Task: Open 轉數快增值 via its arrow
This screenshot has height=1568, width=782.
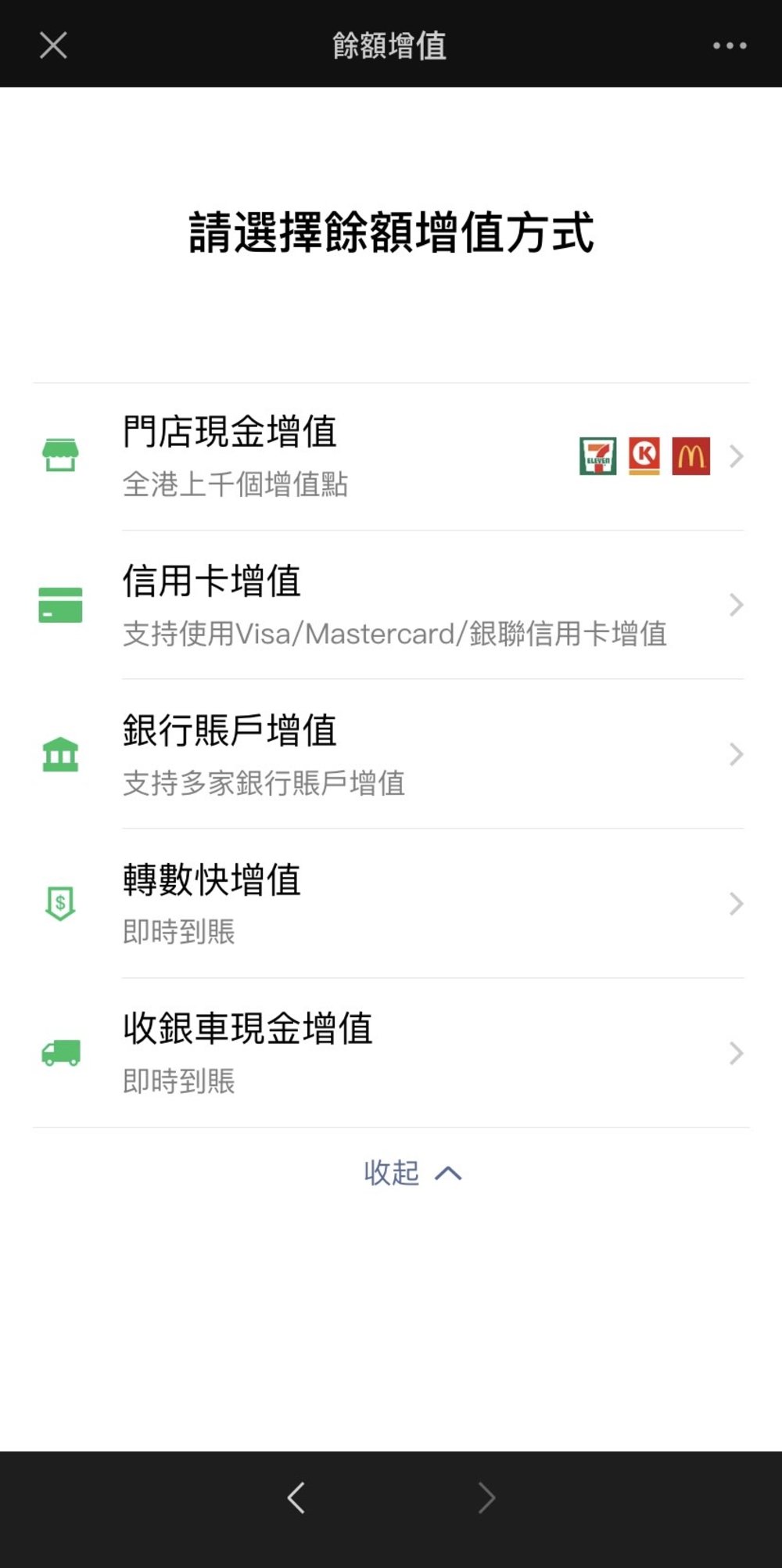Action: (735, 904)
